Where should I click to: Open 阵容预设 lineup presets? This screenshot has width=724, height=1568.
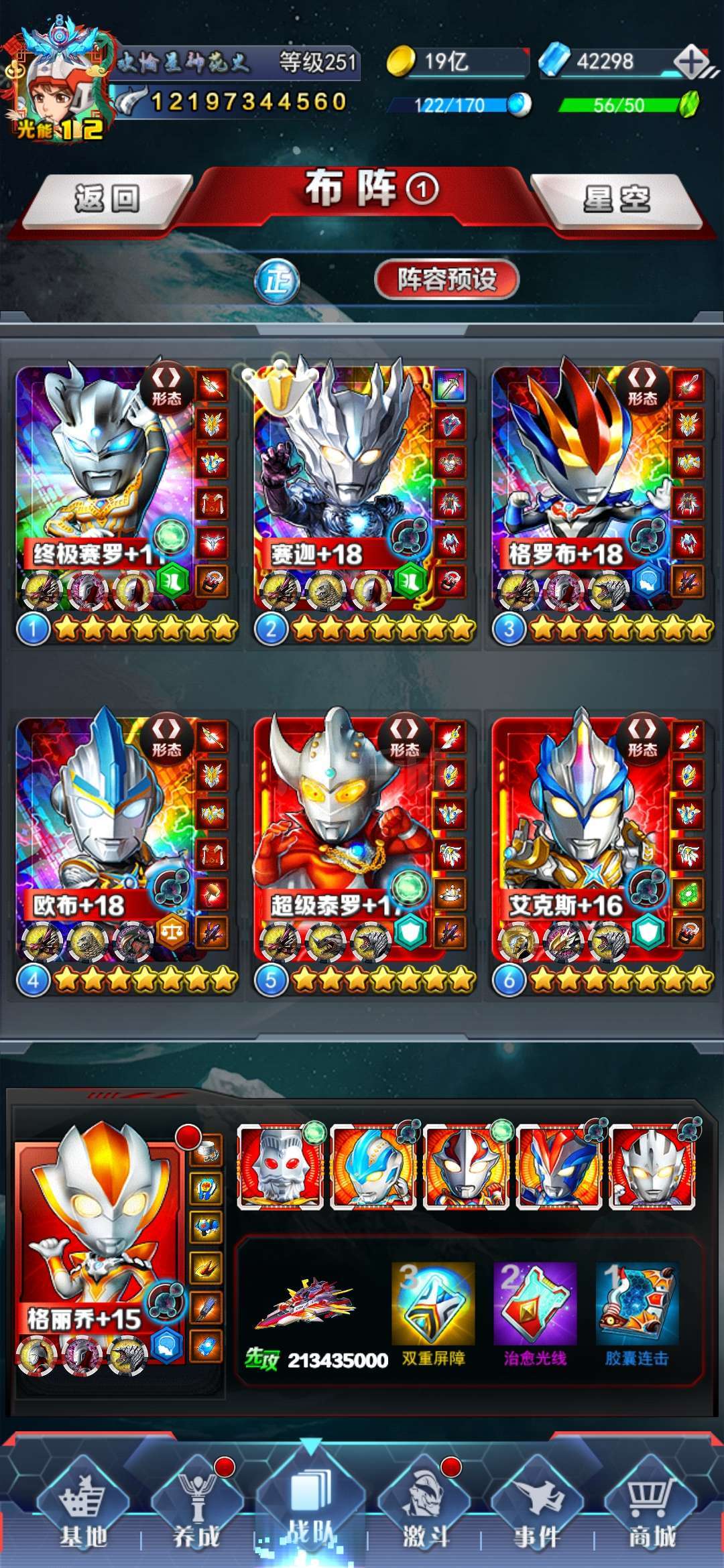[446, 279]
